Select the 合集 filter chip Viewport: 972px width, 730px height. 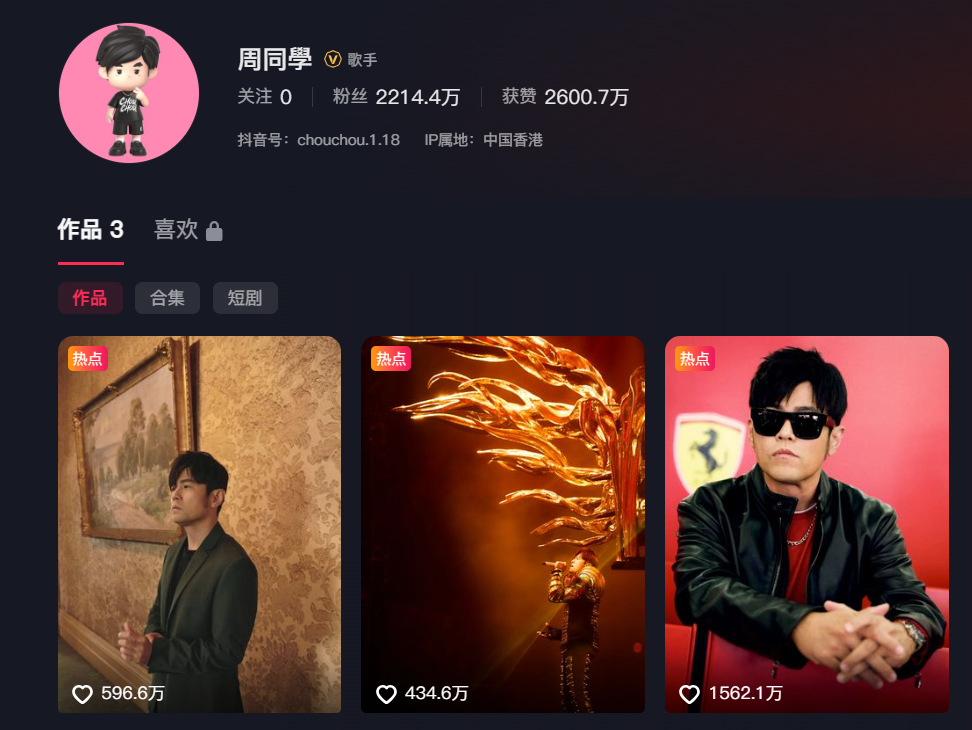(x=167, y=298)
